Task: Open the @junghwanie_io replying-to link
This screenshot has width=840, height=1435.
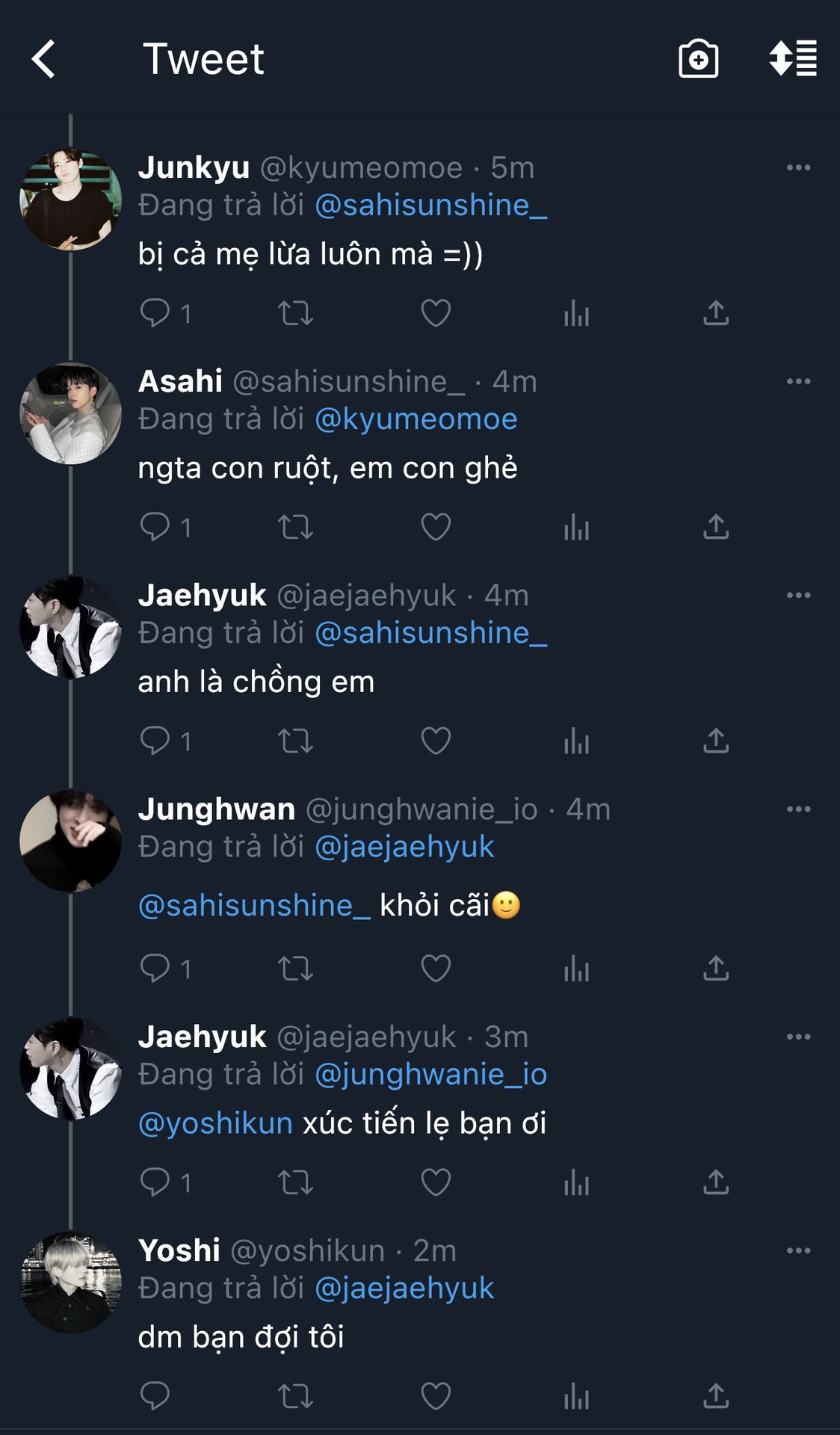Action: (430, 1074)
